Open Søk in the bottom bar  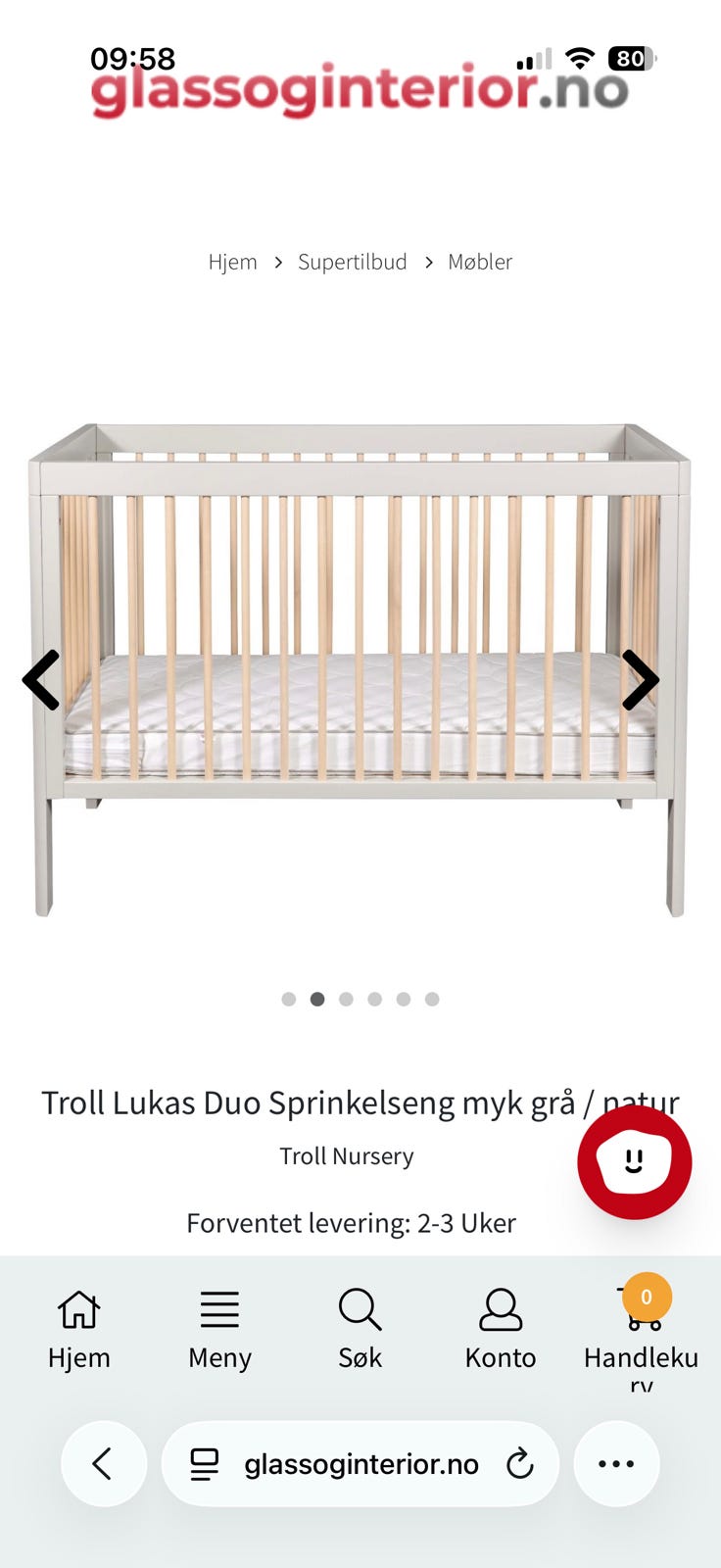360,1329
